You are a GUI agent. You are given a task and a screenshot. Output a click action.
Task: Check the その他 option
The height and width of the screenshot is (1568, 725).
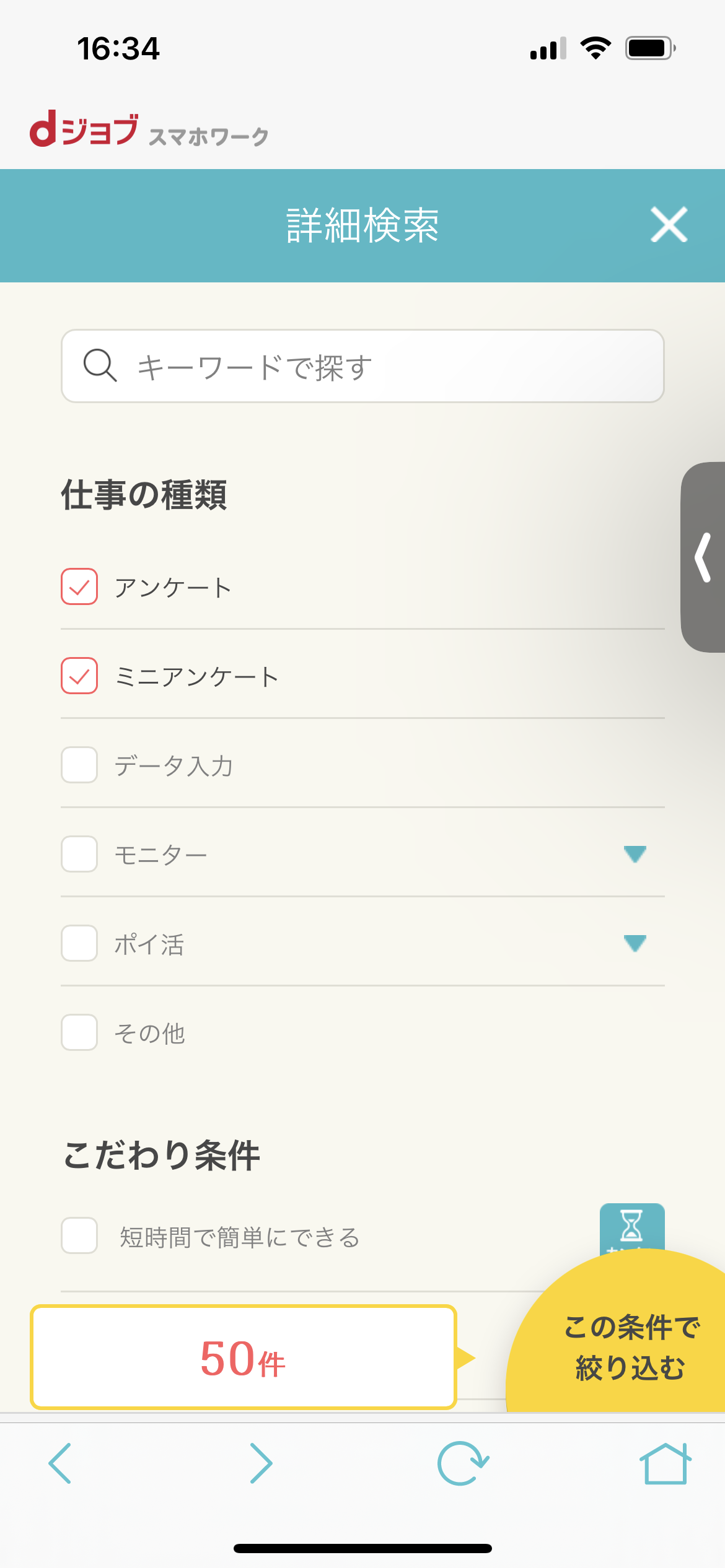click(79, 1032)
